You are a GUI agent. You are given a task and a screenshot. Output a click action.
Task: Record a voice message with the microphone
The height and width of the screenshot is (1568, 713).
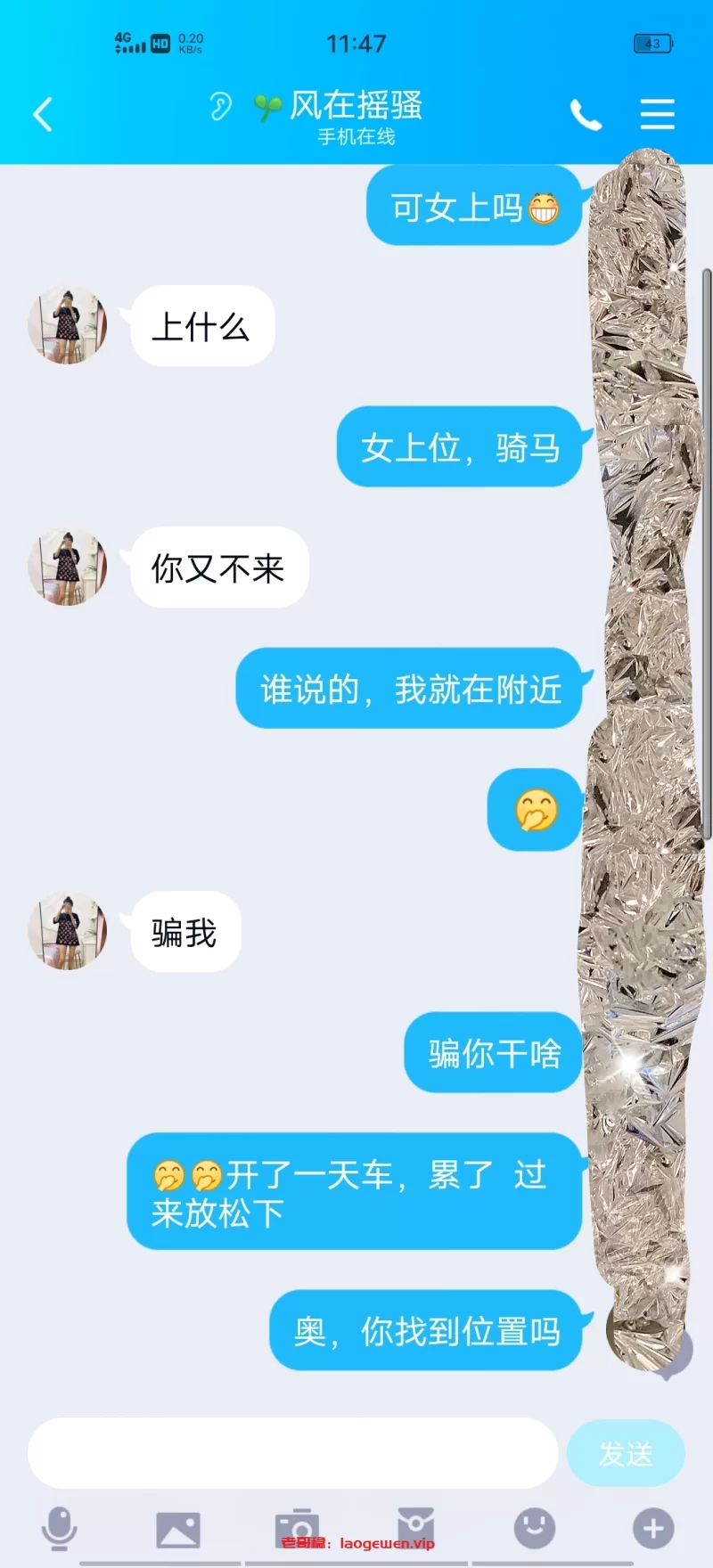60,1529
